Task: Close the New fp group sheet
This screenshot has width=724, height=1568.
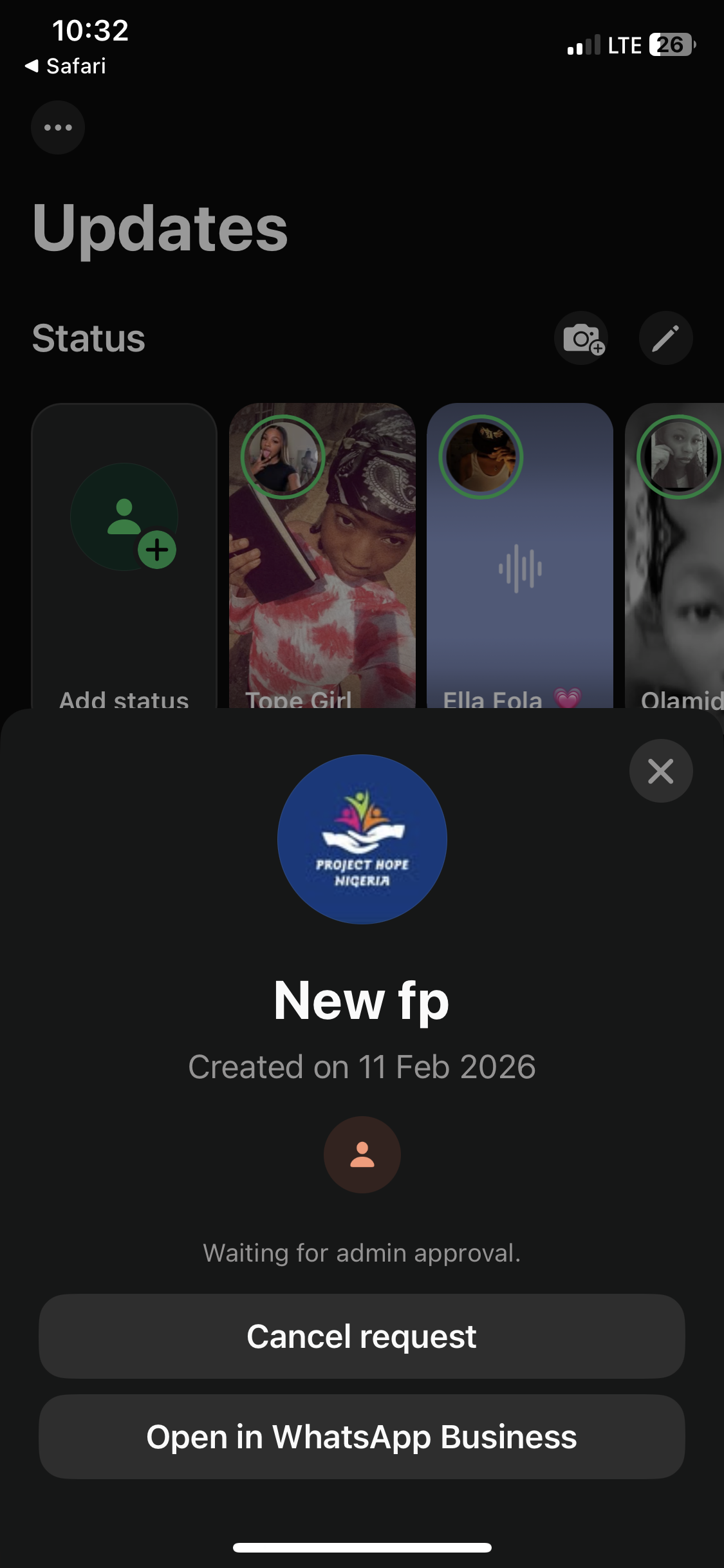Action: pos(660,770)
